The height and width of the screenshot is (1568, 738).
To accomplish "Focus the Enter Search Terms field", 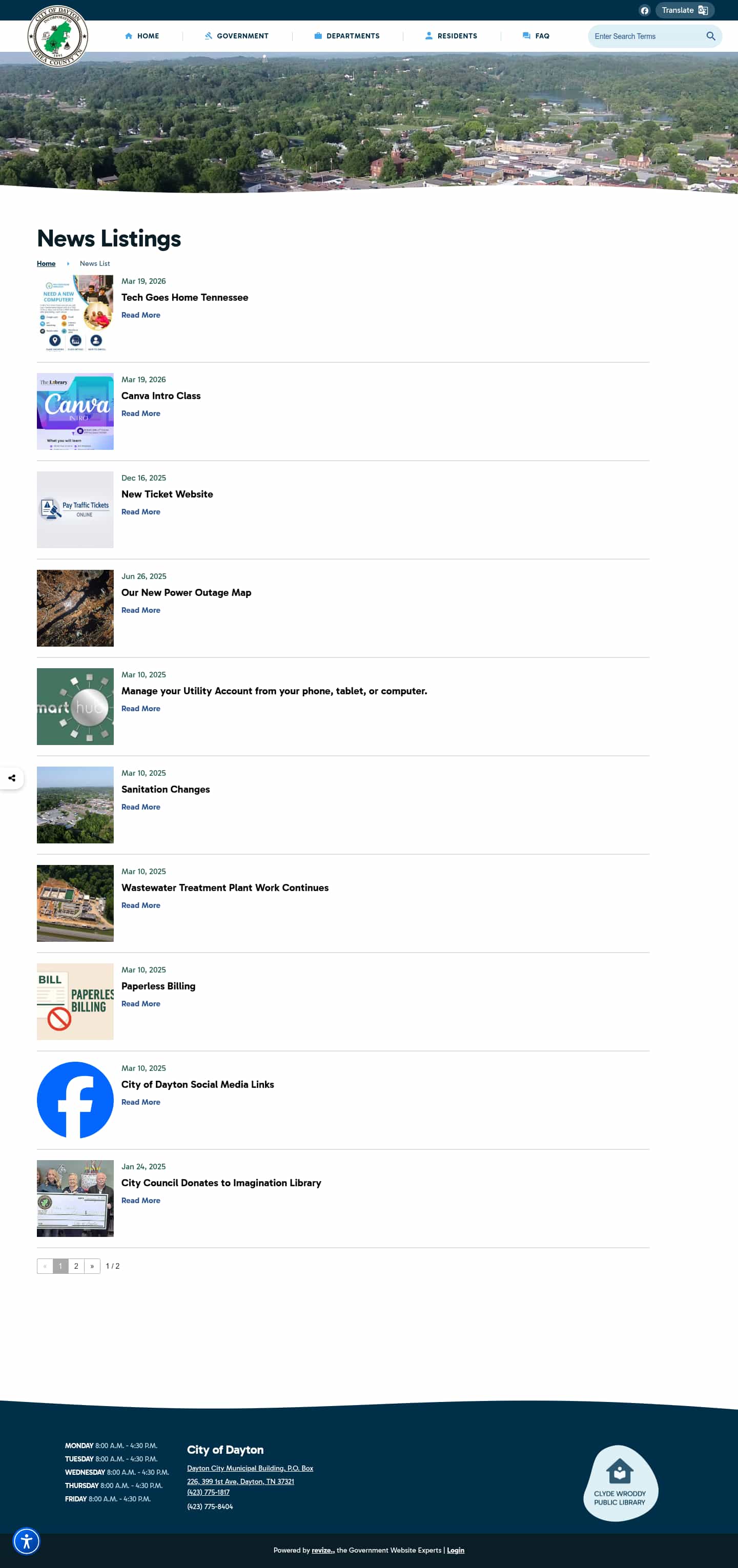I will click(645, 36).
